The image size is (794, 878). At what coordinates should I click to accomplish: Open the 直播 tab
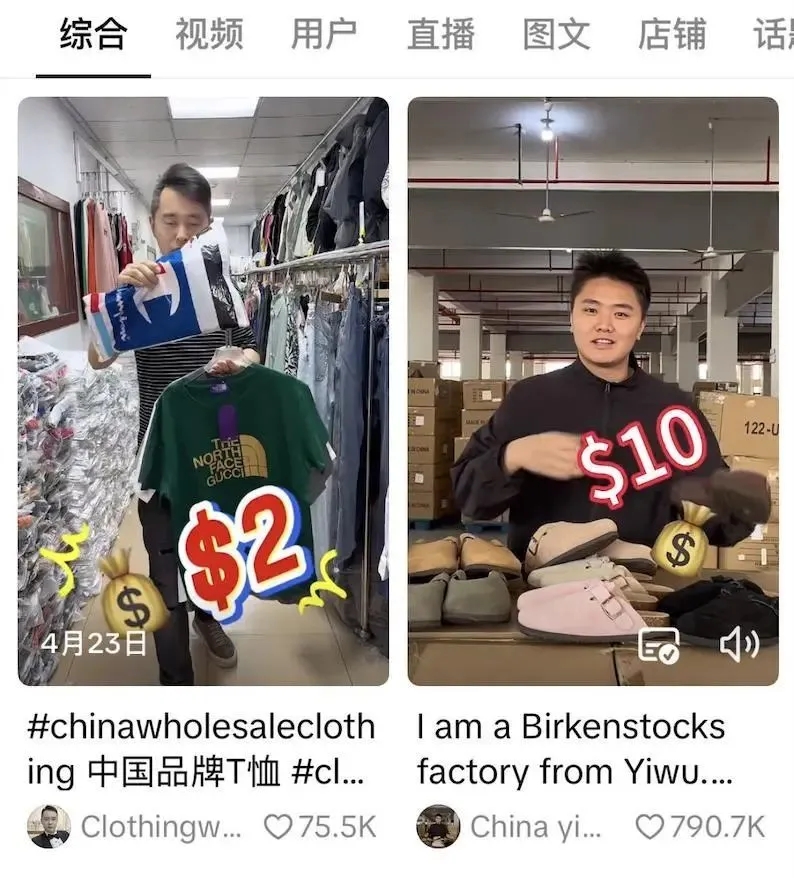coord(440,35)
